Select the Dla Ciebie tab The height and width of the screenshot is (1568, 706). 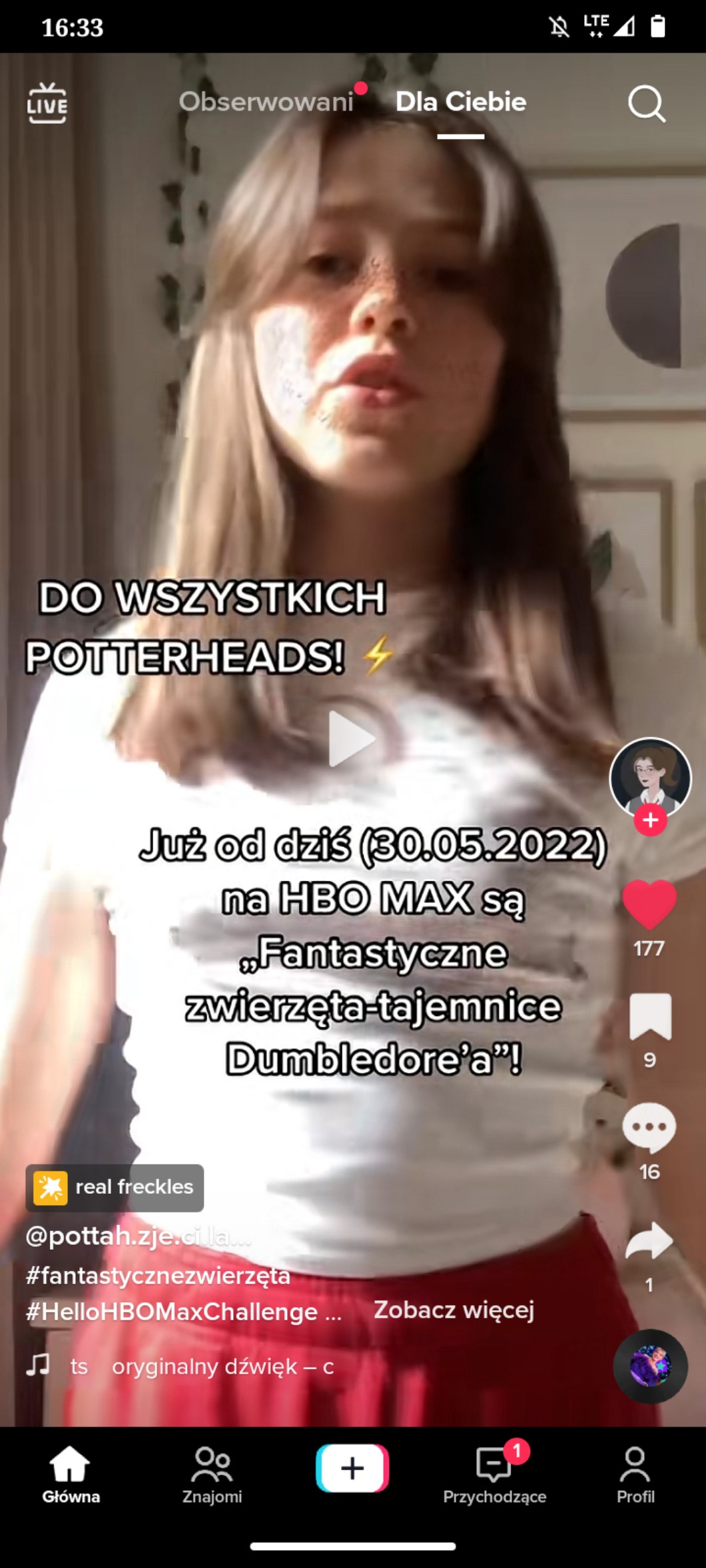[x=461, y=102]
